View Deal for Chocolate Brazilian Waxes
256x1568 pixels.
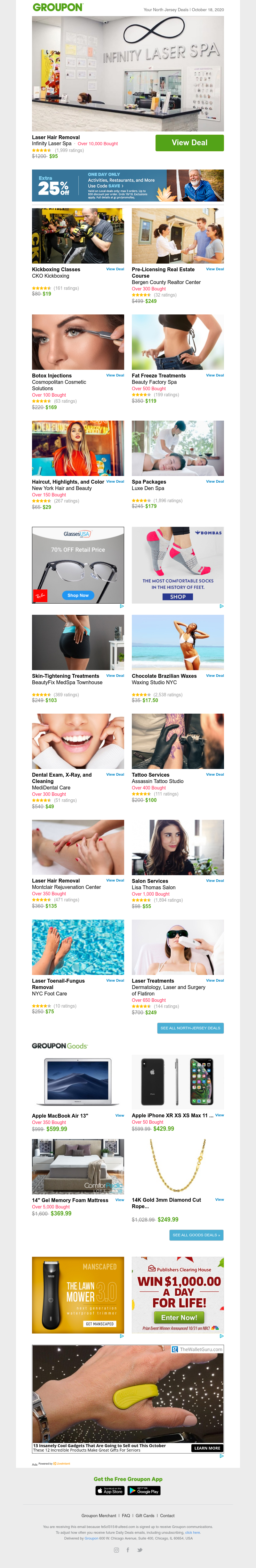click(x=214, y=676)
